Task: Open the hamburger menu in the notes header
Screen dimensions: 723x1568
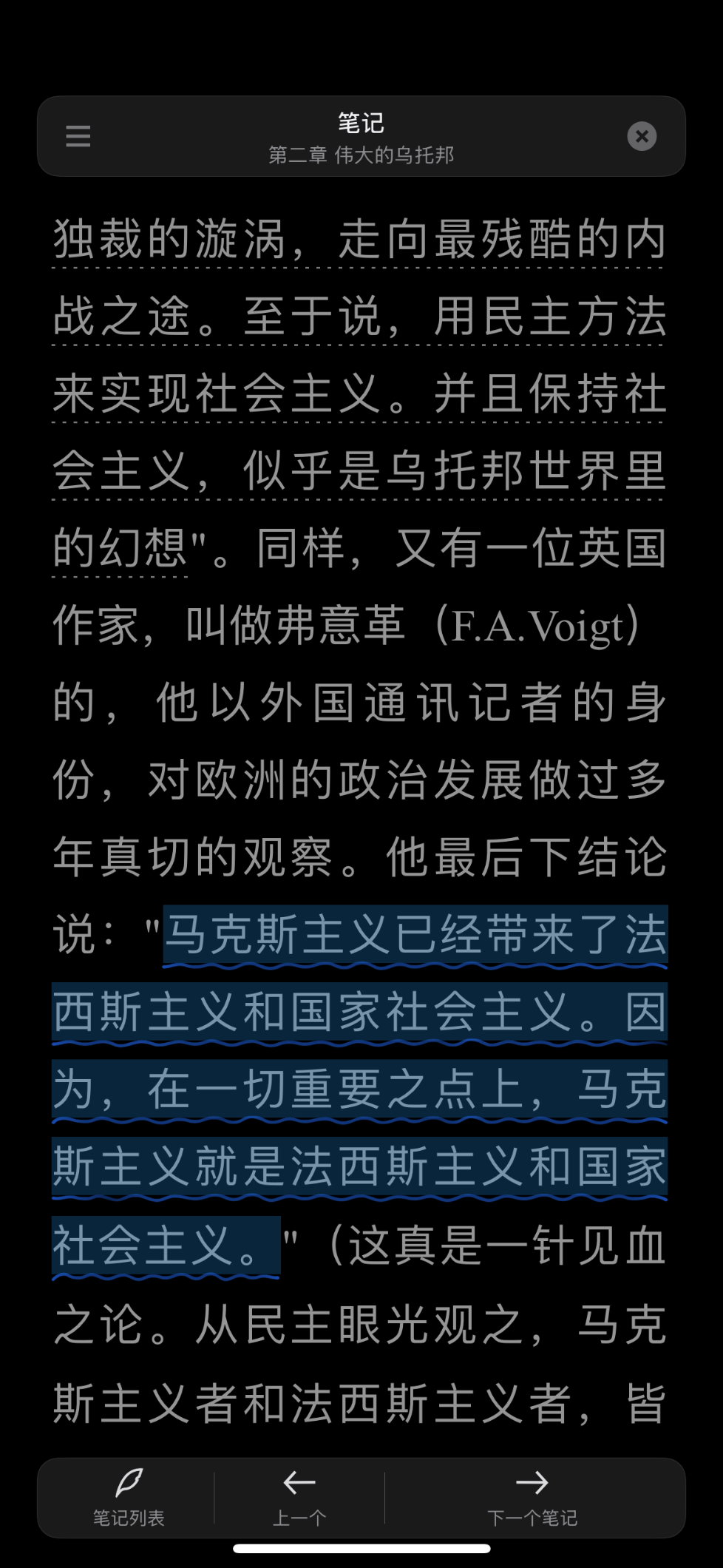Action: pos(78,136)
